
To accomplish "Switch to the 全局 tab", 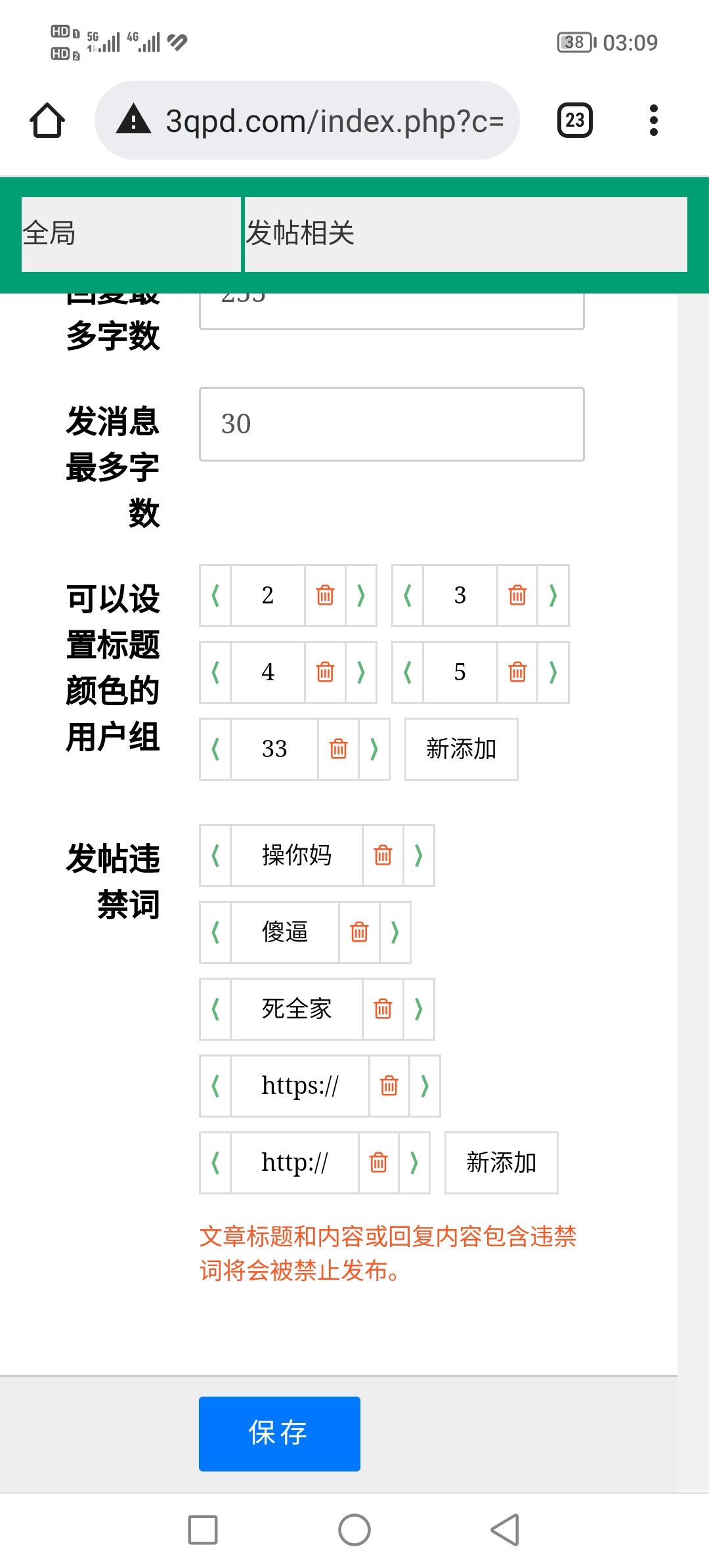I will tap(131, 234).
